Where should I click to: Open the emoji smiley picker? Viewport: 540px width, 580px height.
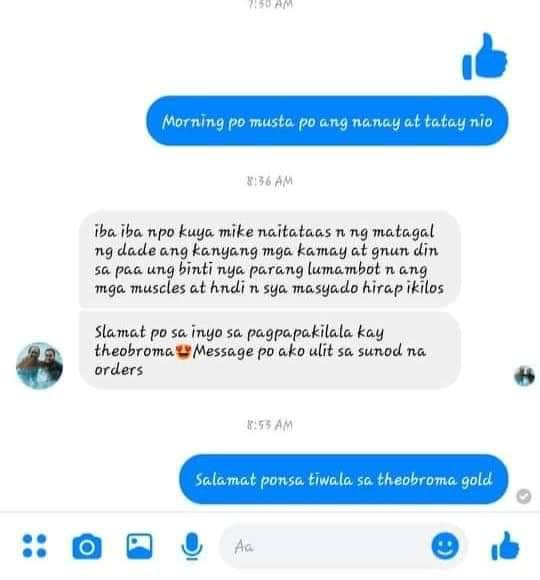pyautogui.click(x=445, y=546)
